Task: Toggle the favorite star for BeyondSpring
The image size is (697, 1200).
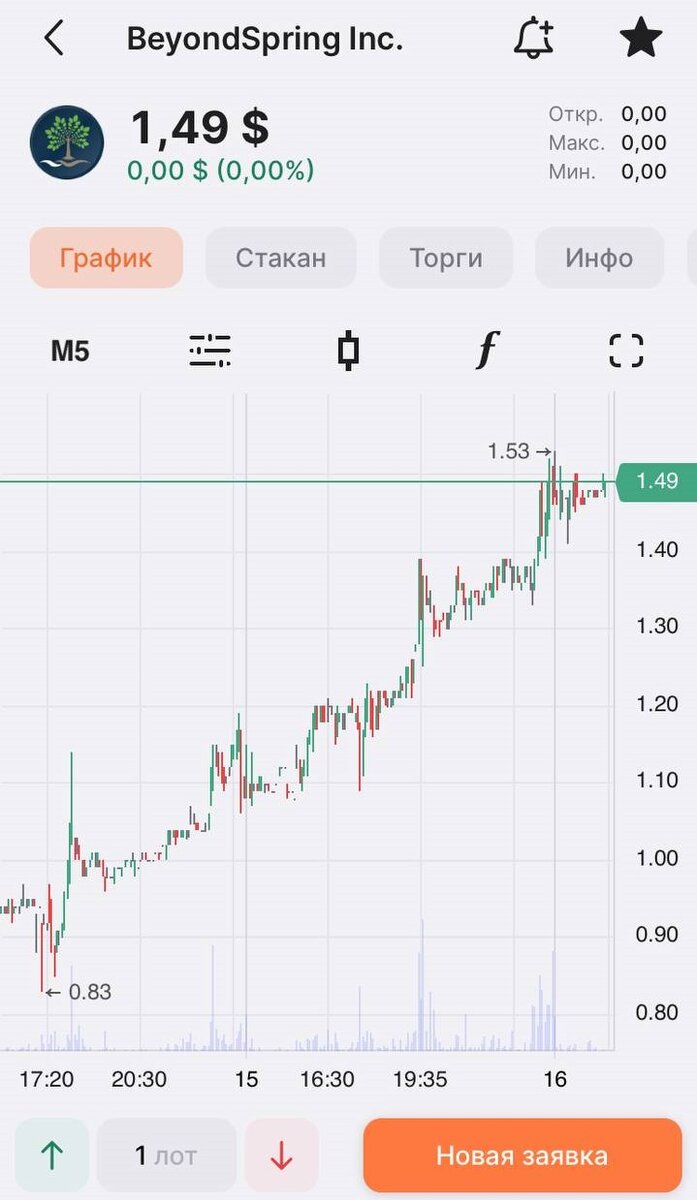Action: [x=640, y=39]
